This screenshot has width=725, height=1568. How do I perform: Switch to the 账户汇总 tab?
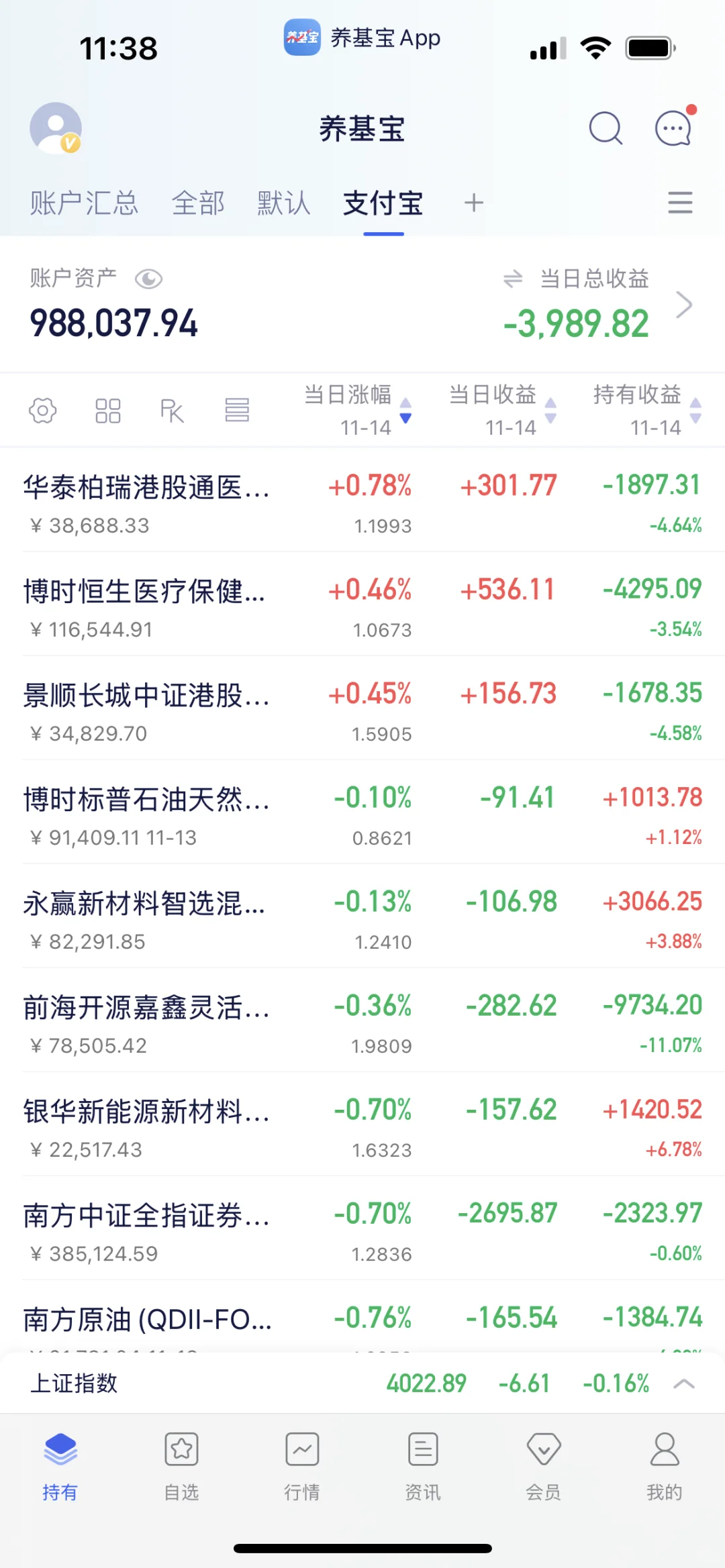coord(84,203)
